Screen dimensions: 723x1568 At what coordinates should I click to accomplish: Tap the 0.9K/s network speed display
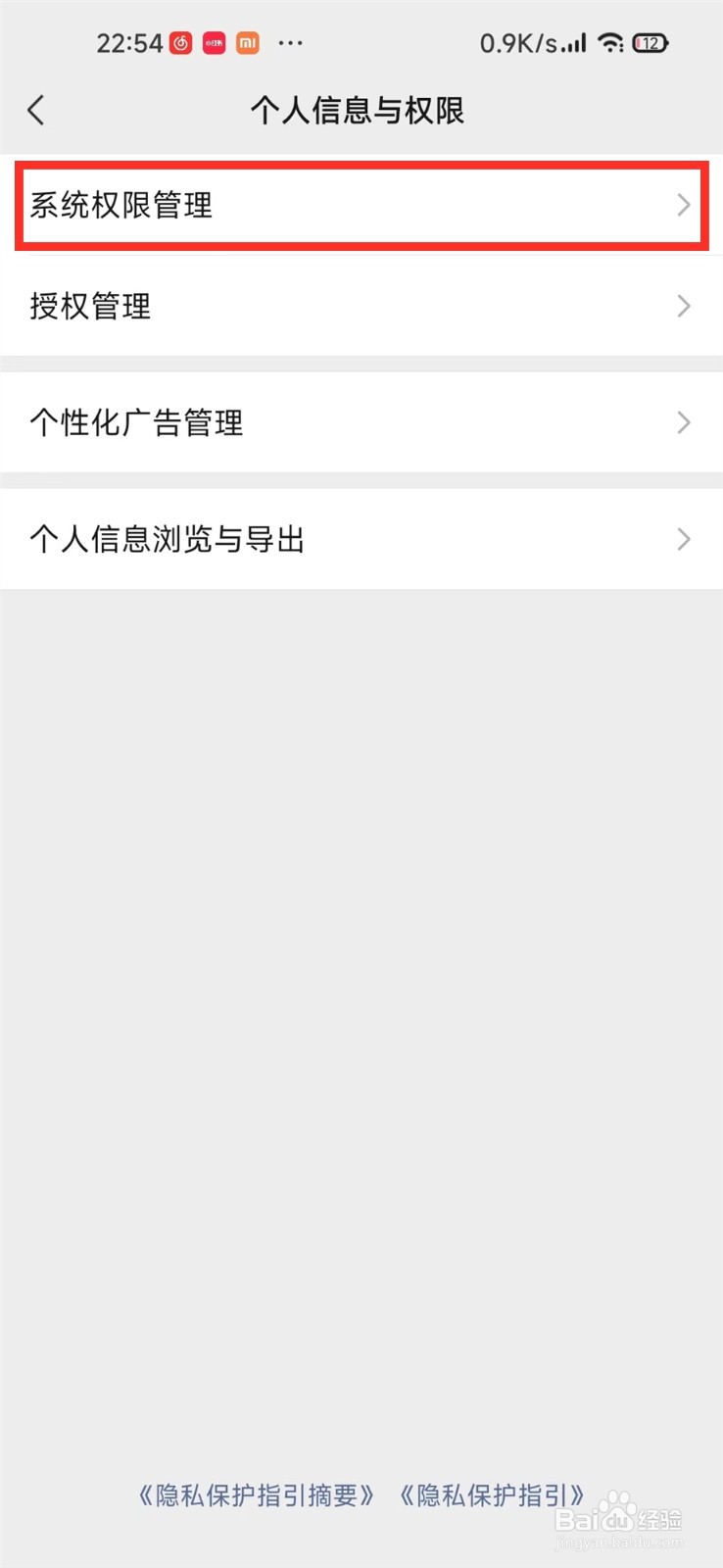point(520,43)
